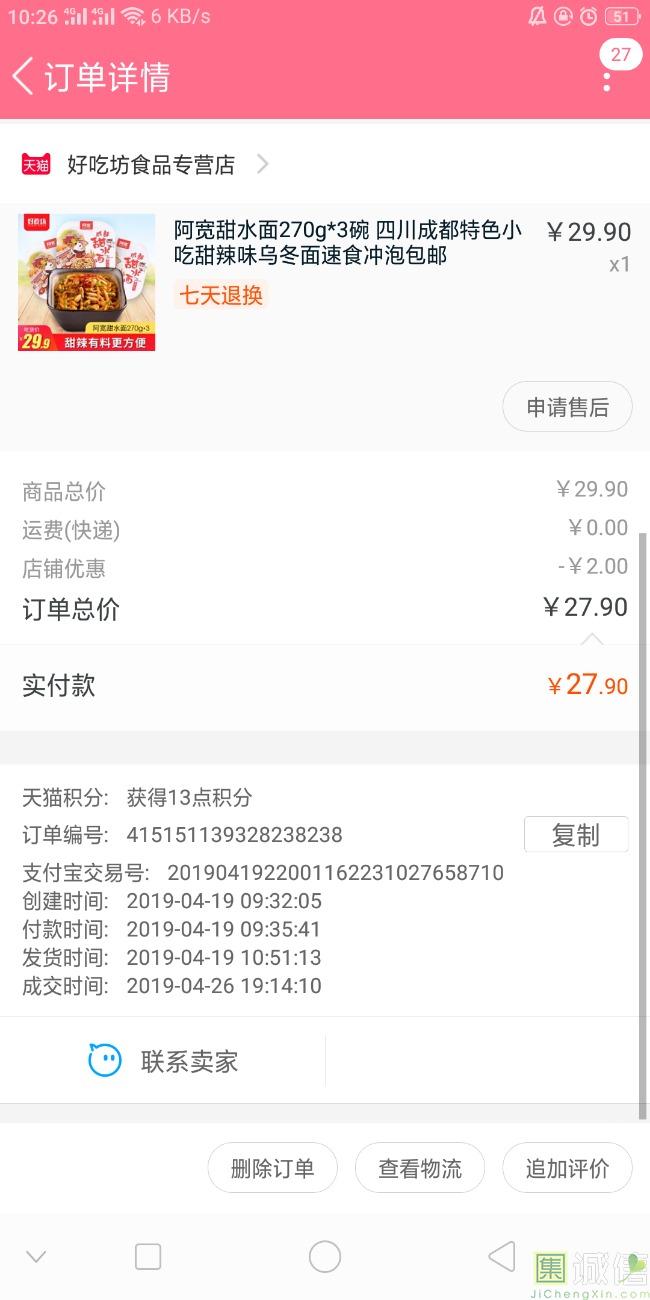Image resolution: width=650 pixels, height=1300 pixels.
Task: Delete this order with 删除订单
Action: 272,1168
